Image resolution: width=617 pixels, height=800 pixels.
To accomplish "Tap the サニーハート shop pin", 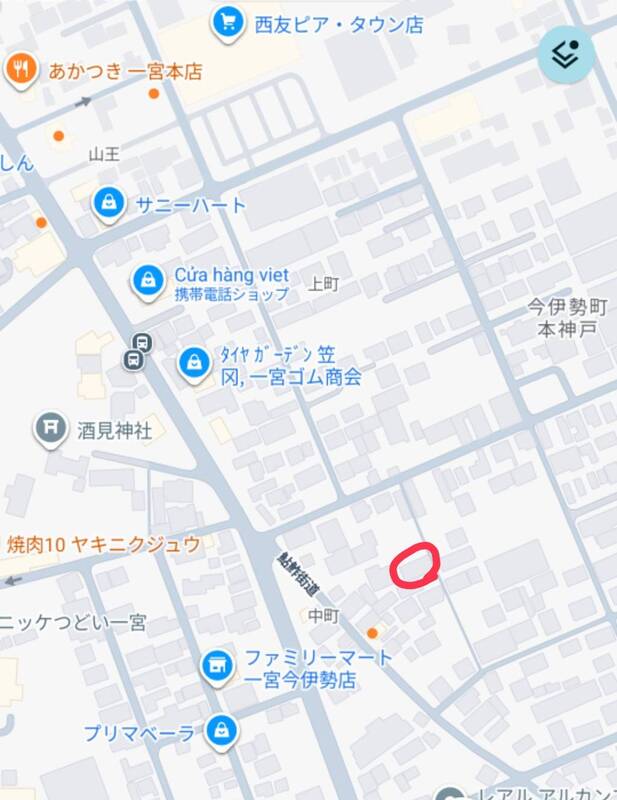I will pyautogui.click(x=107, y=204).
